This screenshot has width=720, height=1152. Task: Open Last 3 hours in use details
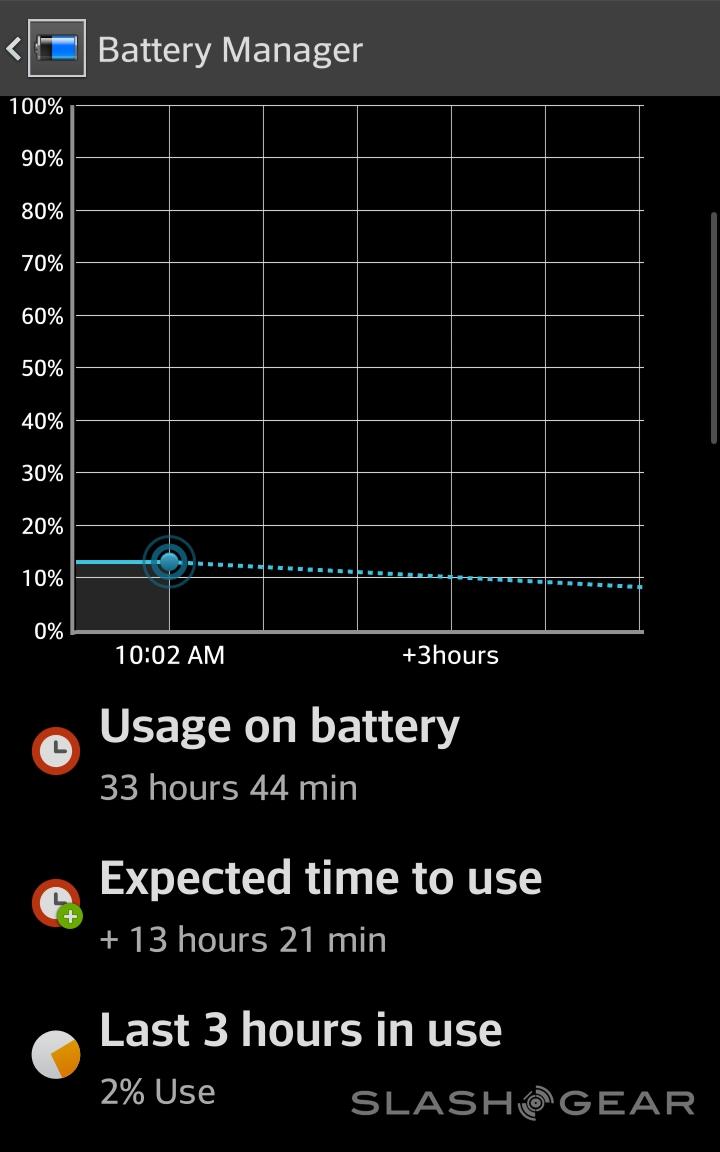300,1055
